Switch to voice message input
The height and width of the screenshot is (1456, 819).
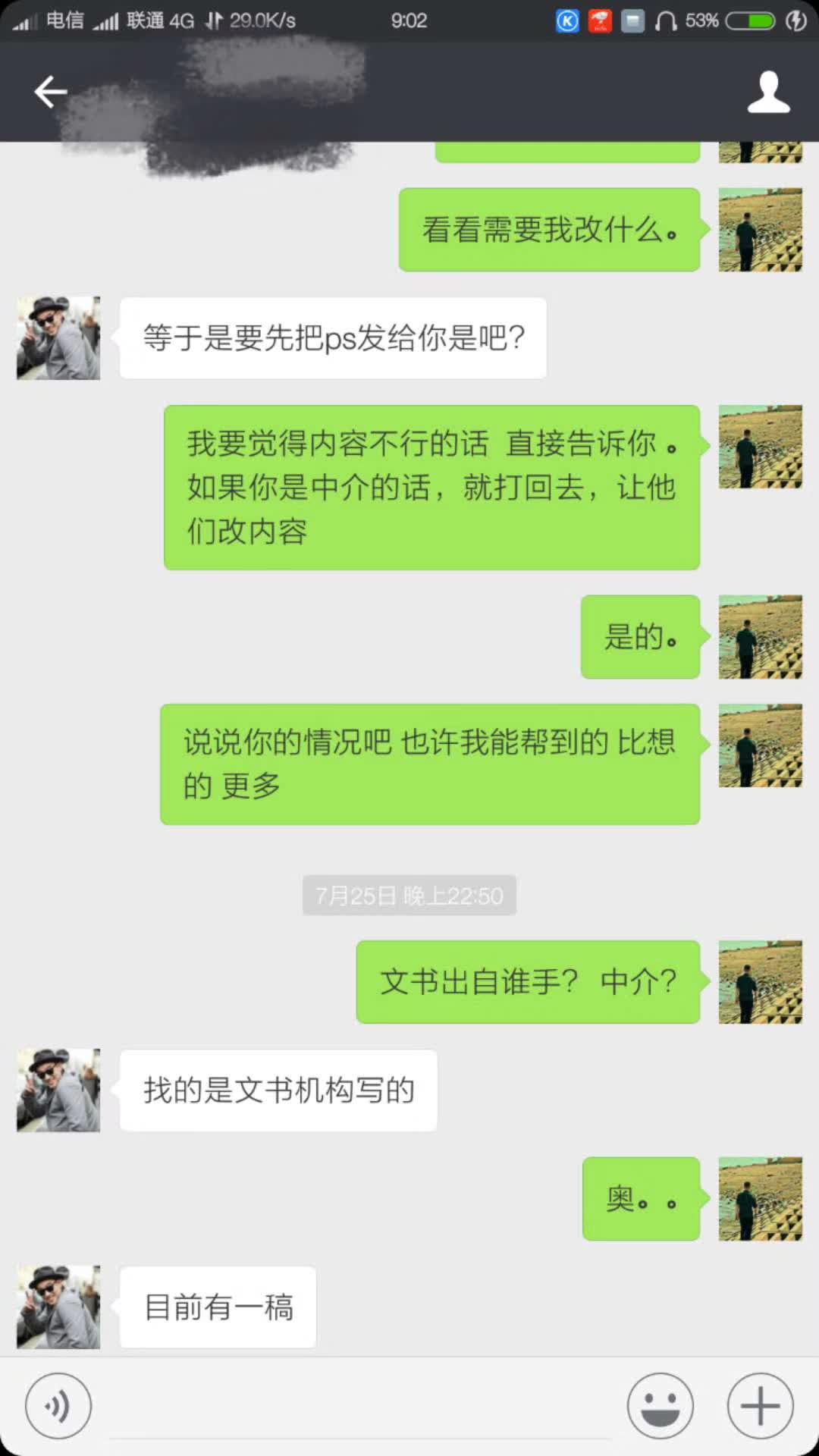click(x=58, y=1406)
